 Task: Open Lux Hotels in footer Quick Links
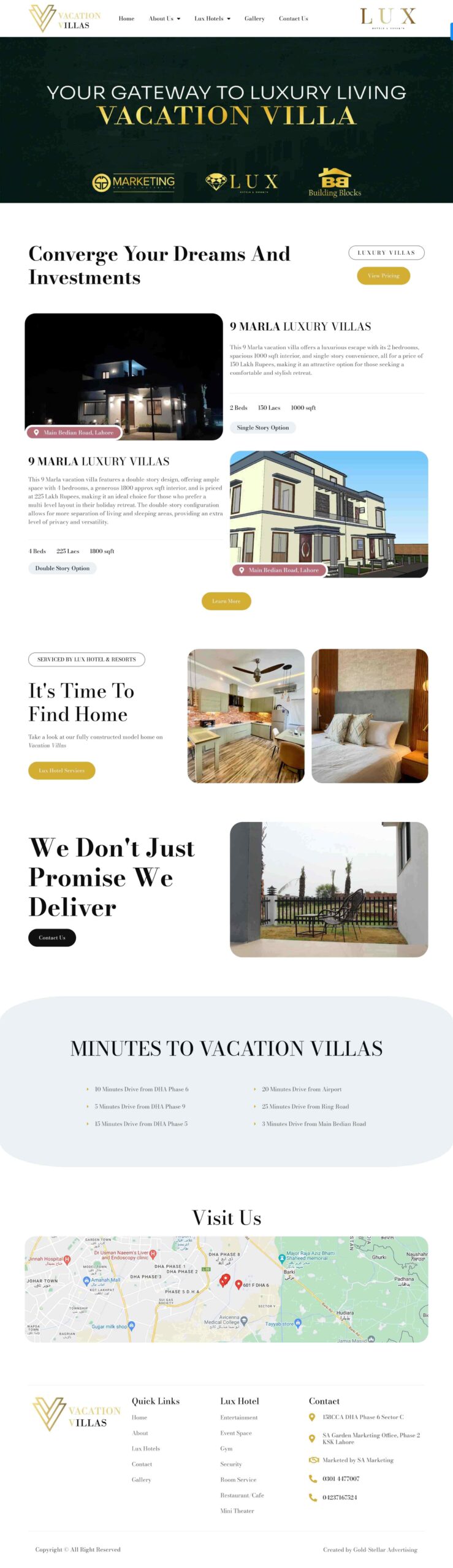[146, 1448]
